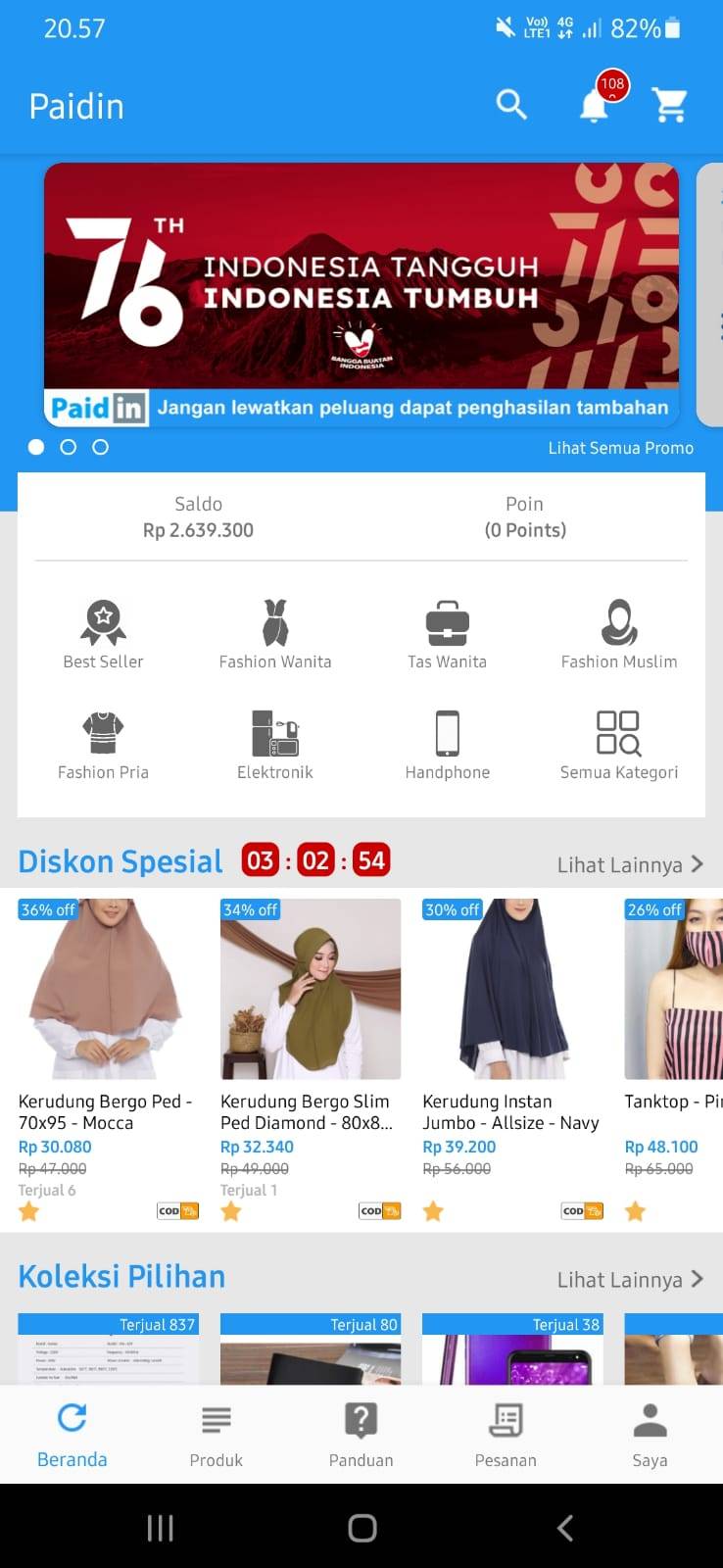723x1568 pixels.
Task: Switch to the Pesanan tab
Action: click(506, 1435)
